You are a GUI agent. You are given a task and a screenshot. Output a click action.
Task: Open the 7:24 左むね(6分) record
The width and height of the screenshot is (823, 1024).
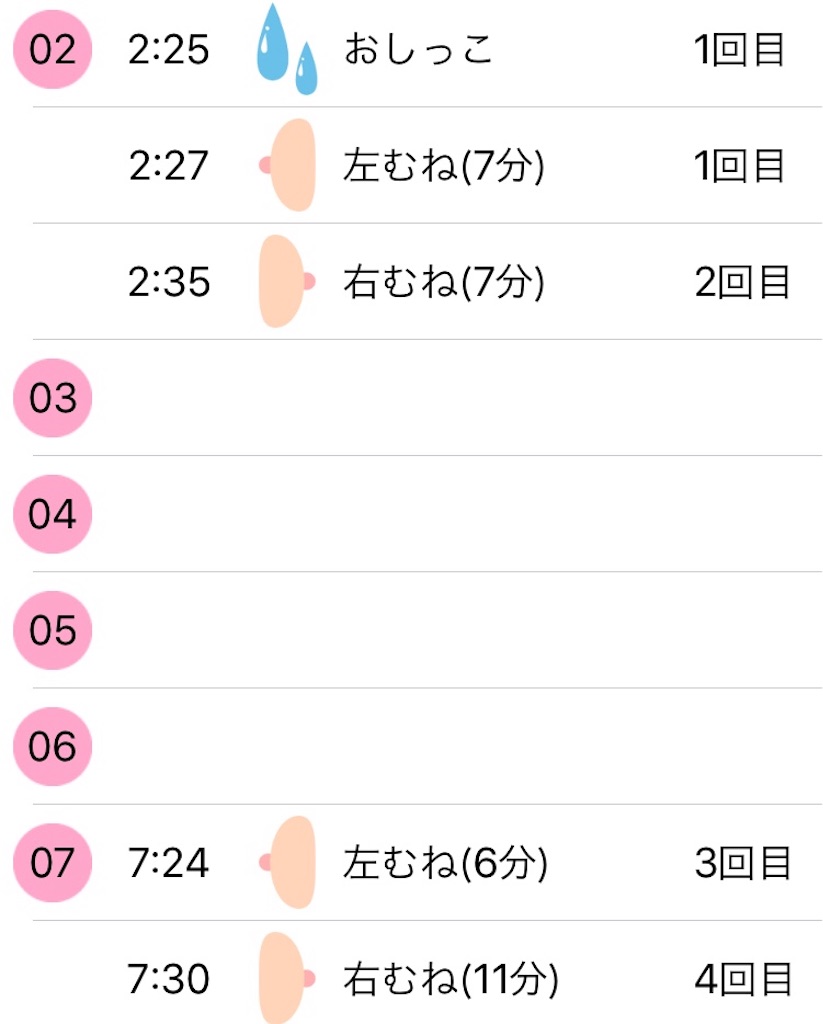(x=443, y=863)
